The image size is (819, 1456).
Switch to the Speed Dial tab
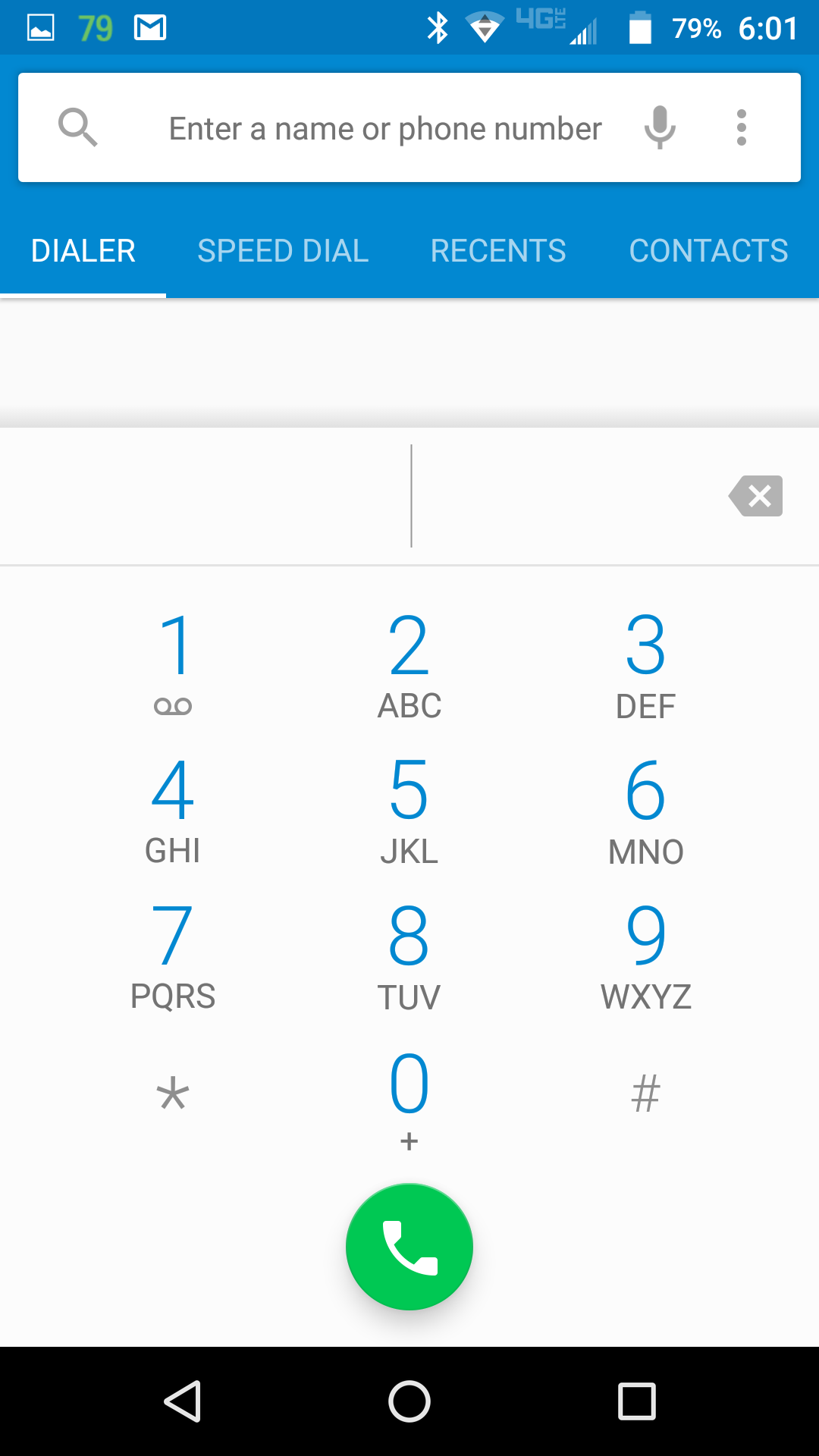283,251
